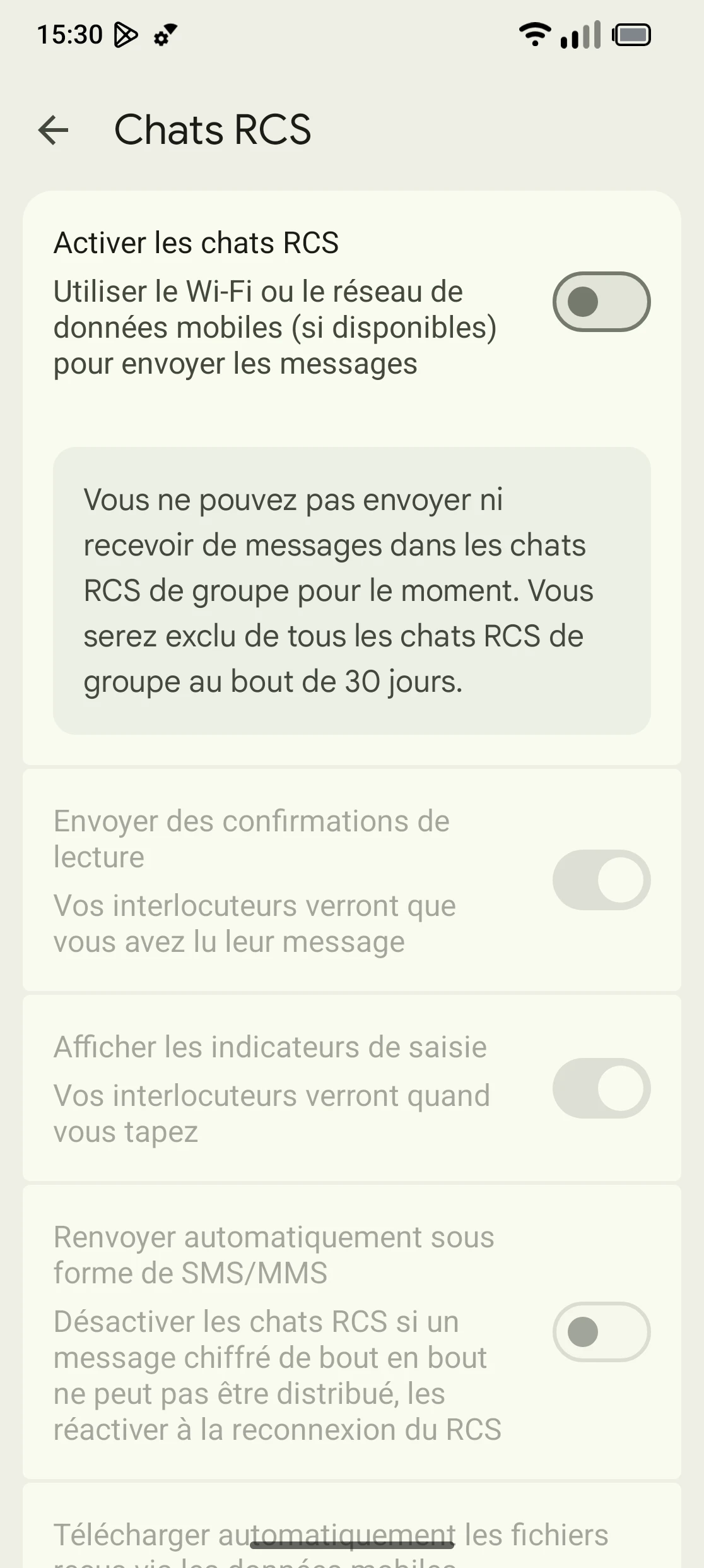Toggle Renvoyer automatiquement sous forme de SMS/MMS
This screenshot has width=704, height=1568.
coord(601,1332)
